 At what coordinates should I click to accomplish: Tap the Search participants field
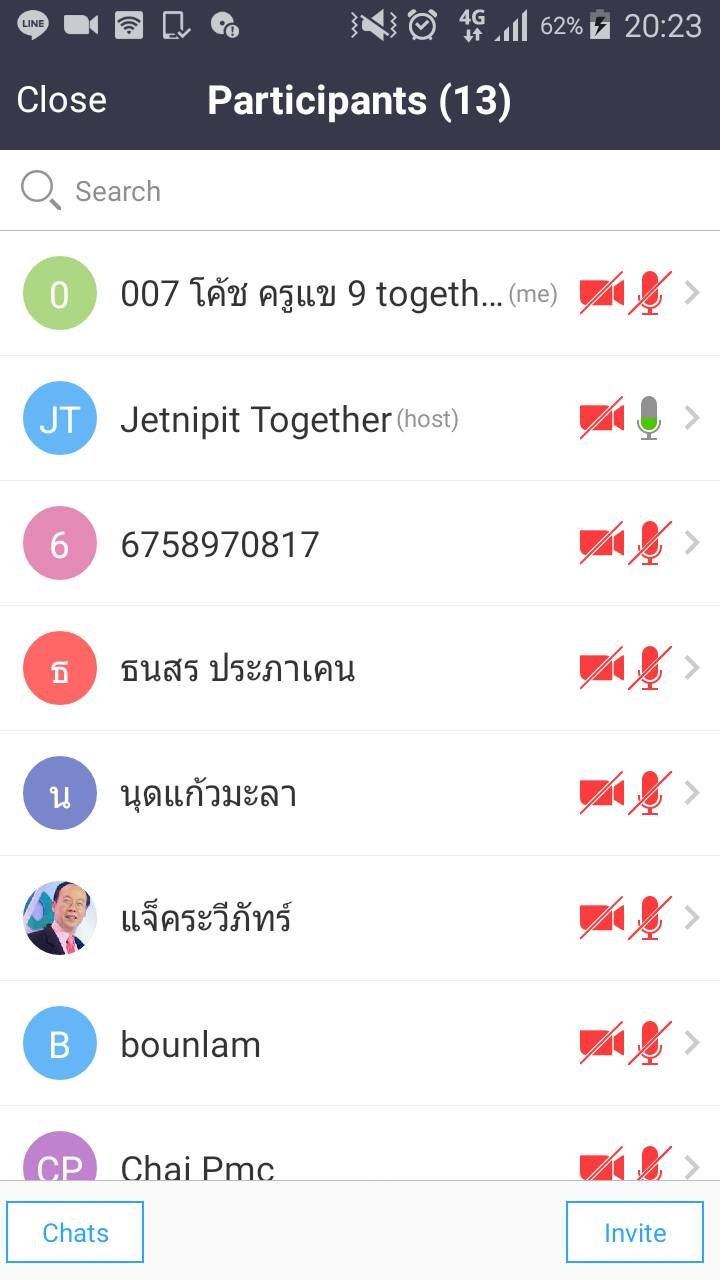point(360,191)
